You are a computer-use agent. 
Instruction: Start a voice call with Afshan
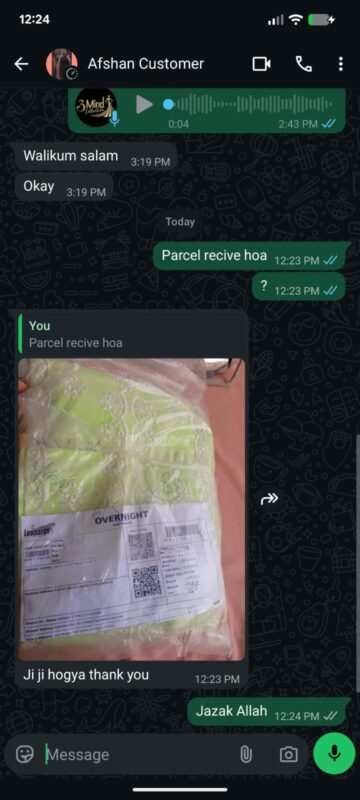304,64
